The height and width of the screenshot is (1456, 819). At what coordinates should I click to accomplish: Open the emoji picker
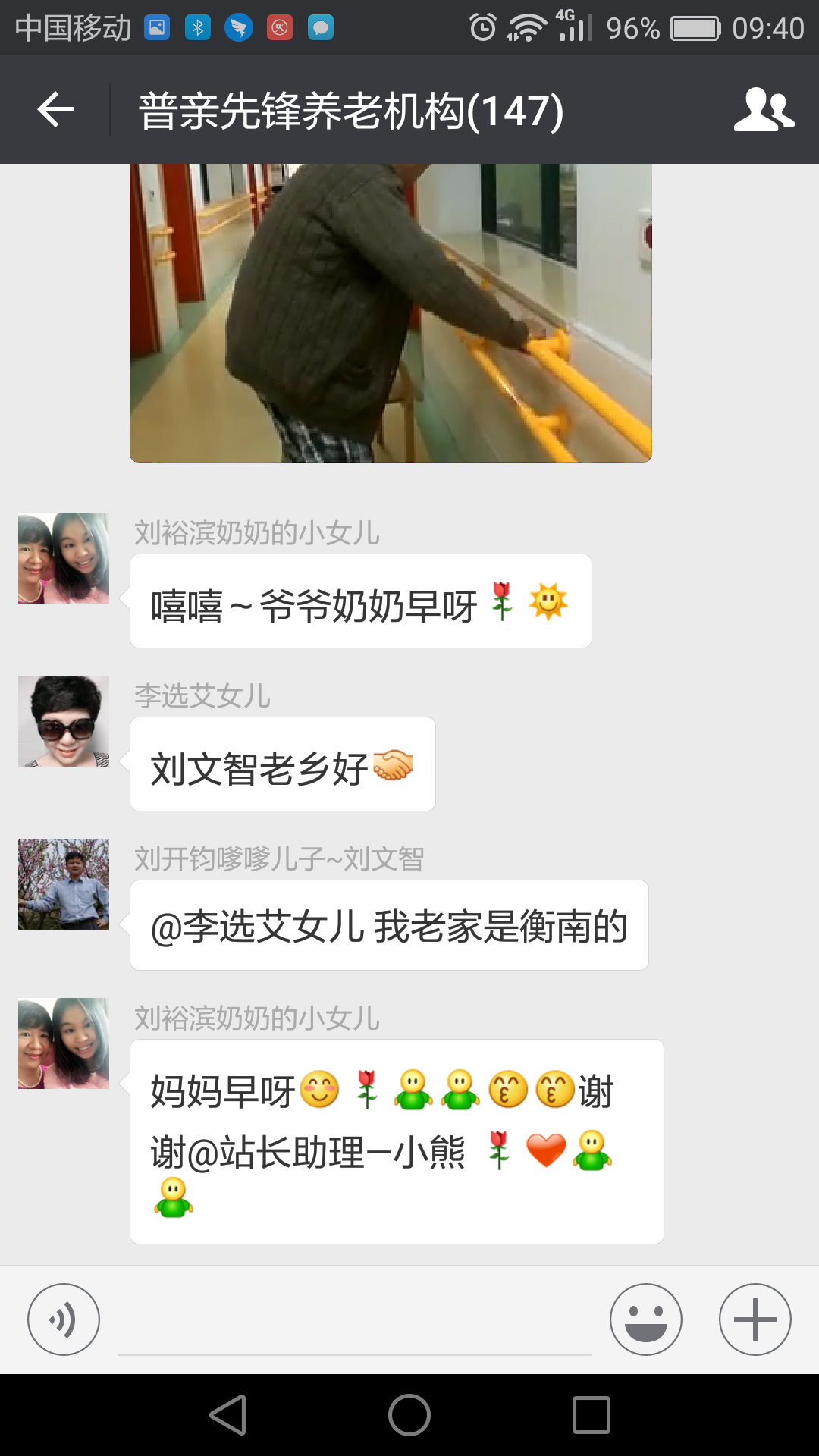coord(646,1319)
